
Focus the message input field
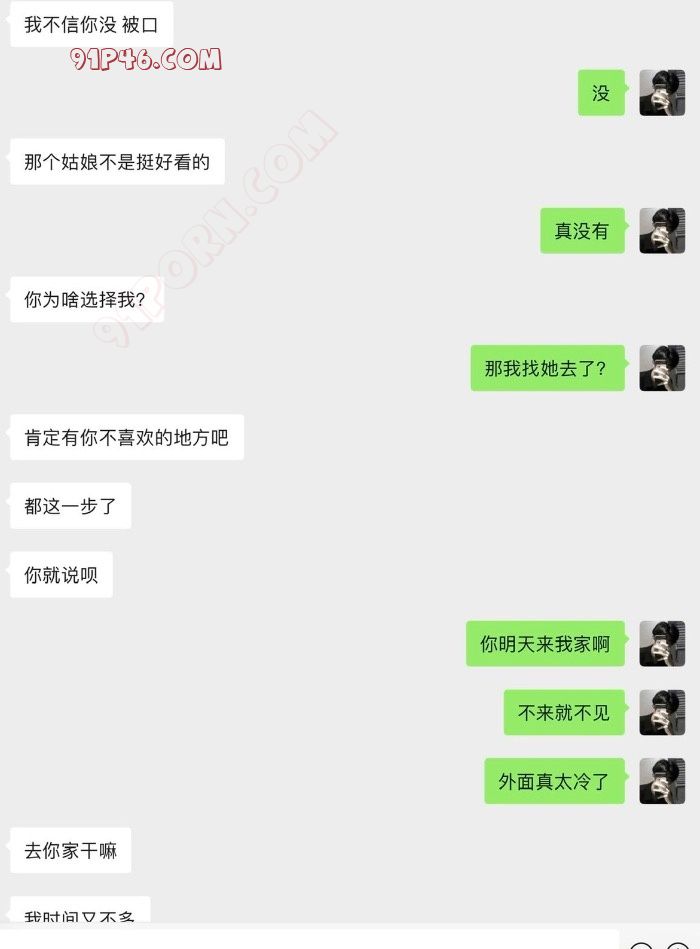point(310,940)
